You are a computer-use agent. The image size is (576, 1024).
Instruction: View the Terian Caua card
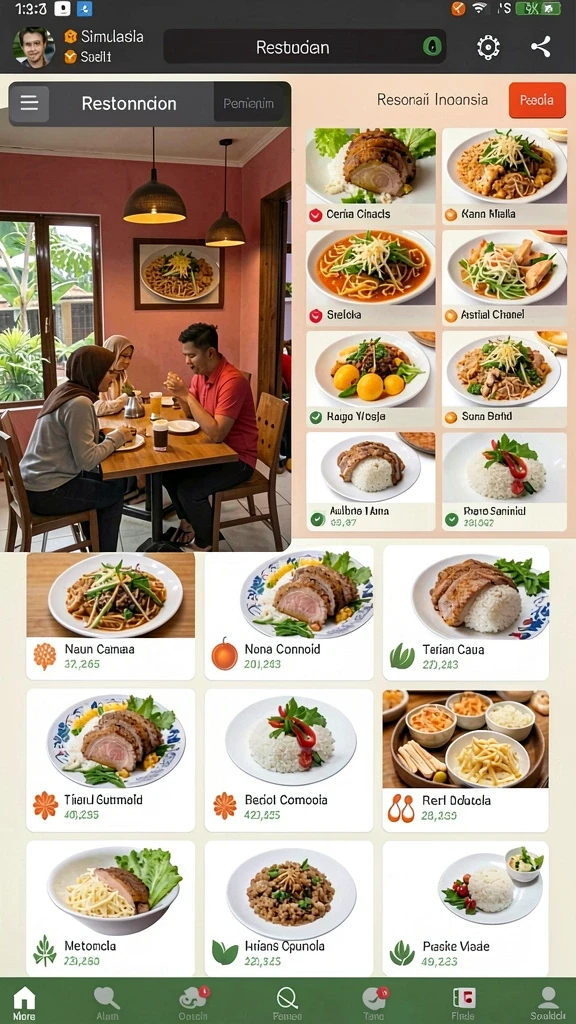[x=466, y=615]
